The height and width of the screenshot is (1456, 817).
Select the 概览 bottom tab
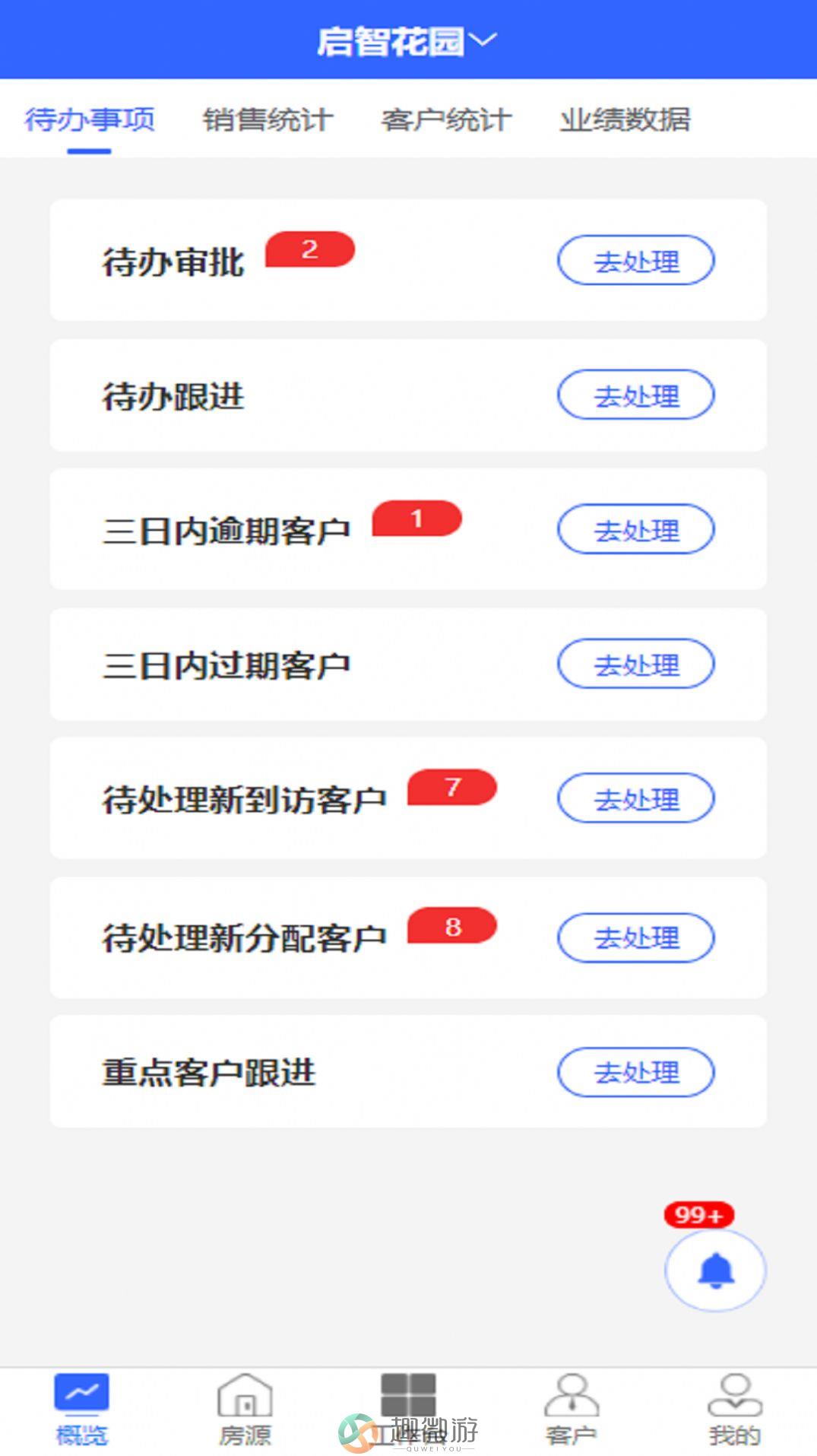coord(81,1410)
